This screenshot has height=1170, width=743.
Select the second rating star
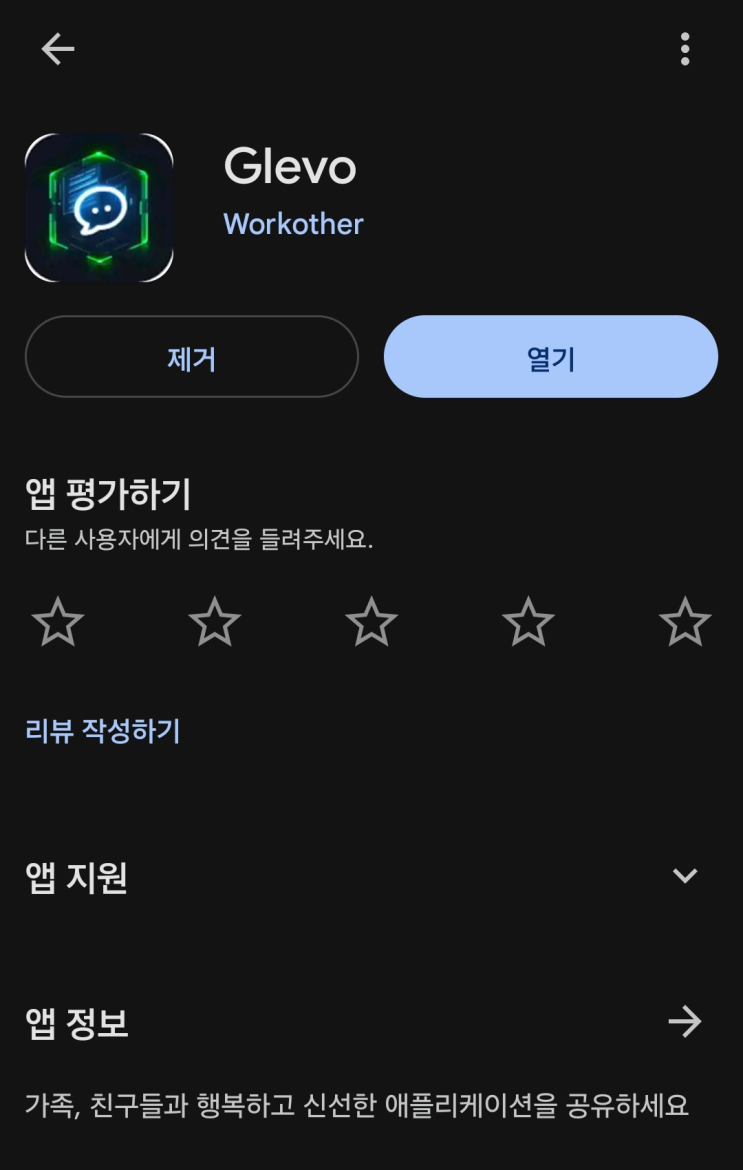[x=214, y=621]
